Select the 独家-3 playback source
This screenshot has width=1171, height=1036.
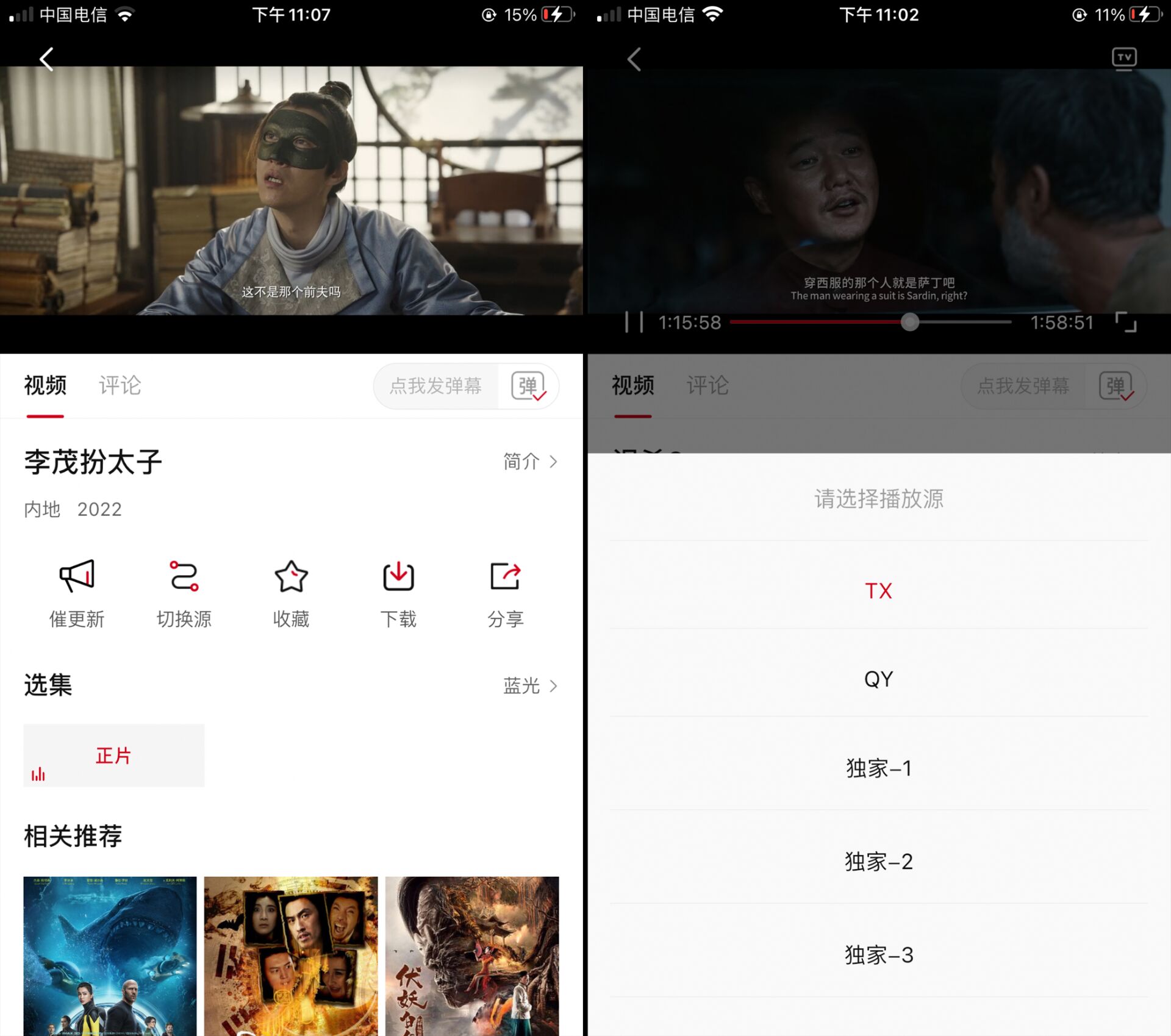tap(878, 954)
